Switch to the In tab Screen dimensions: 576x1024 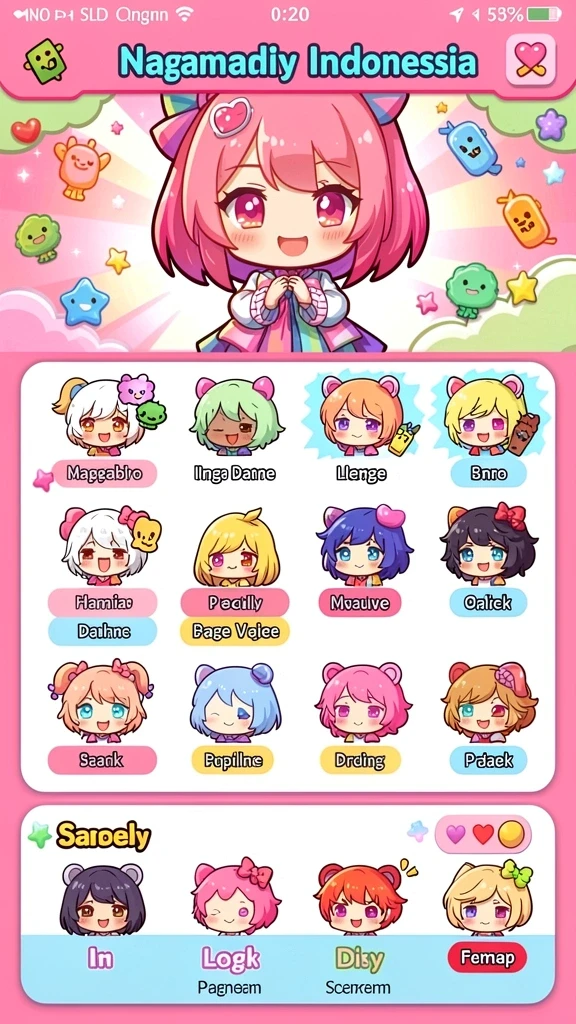[100, 958]
